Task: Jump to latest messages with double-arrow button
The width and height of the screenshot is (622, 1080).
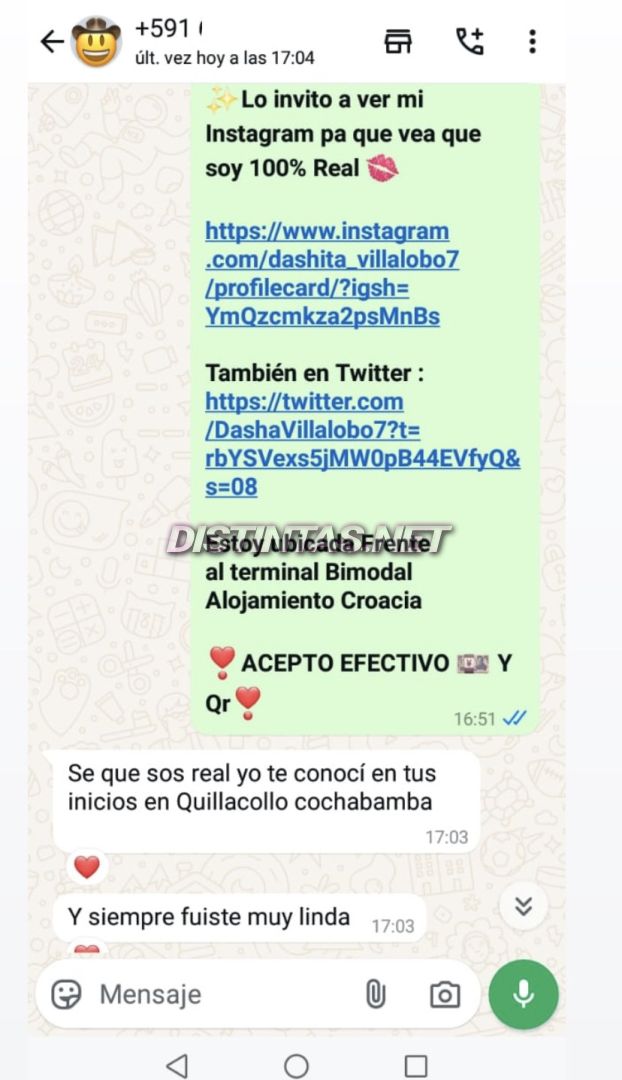Action: (523, 906)
